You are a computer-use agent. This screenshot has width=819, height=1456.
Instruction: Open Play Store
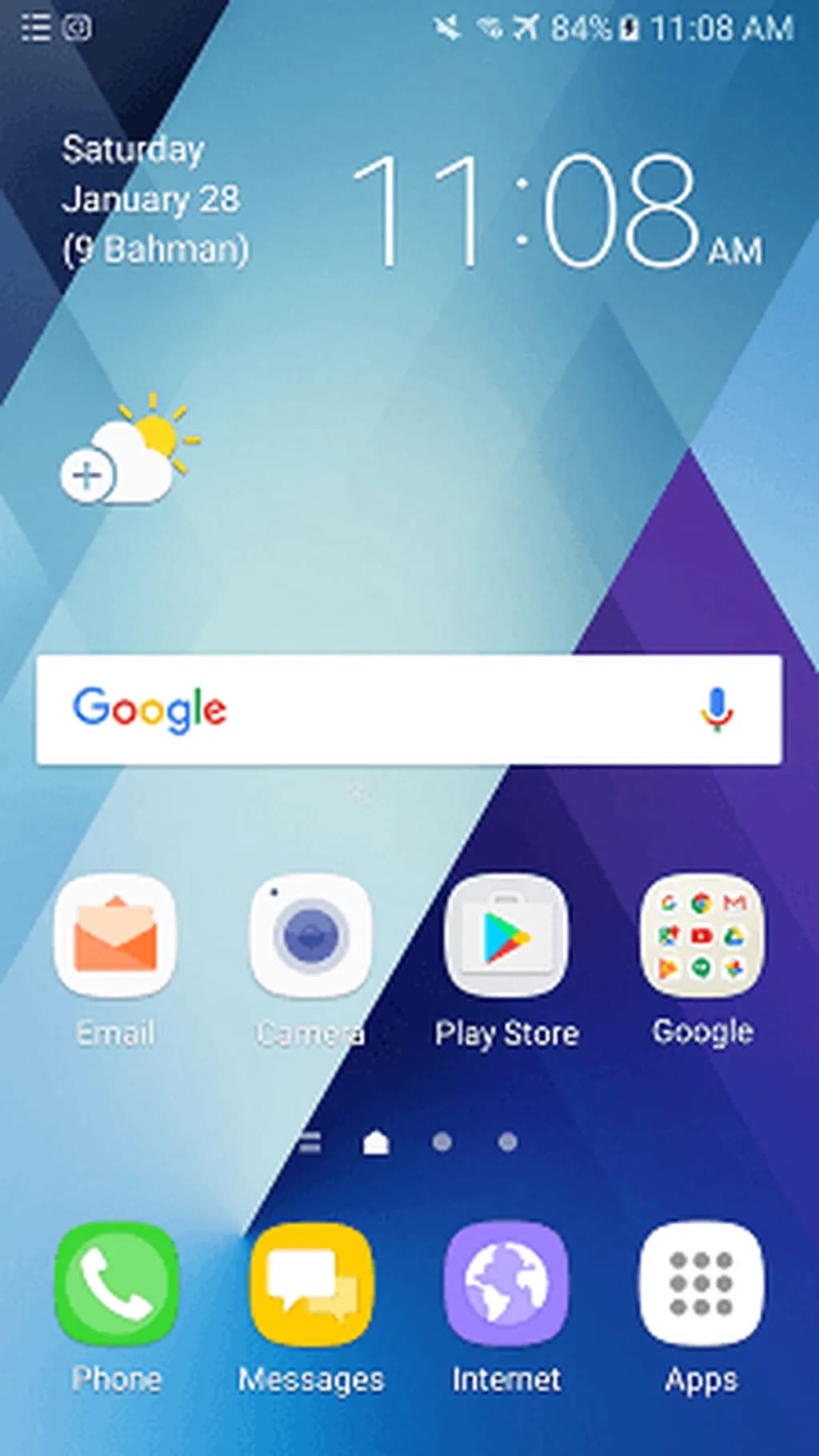coord(506,936)
